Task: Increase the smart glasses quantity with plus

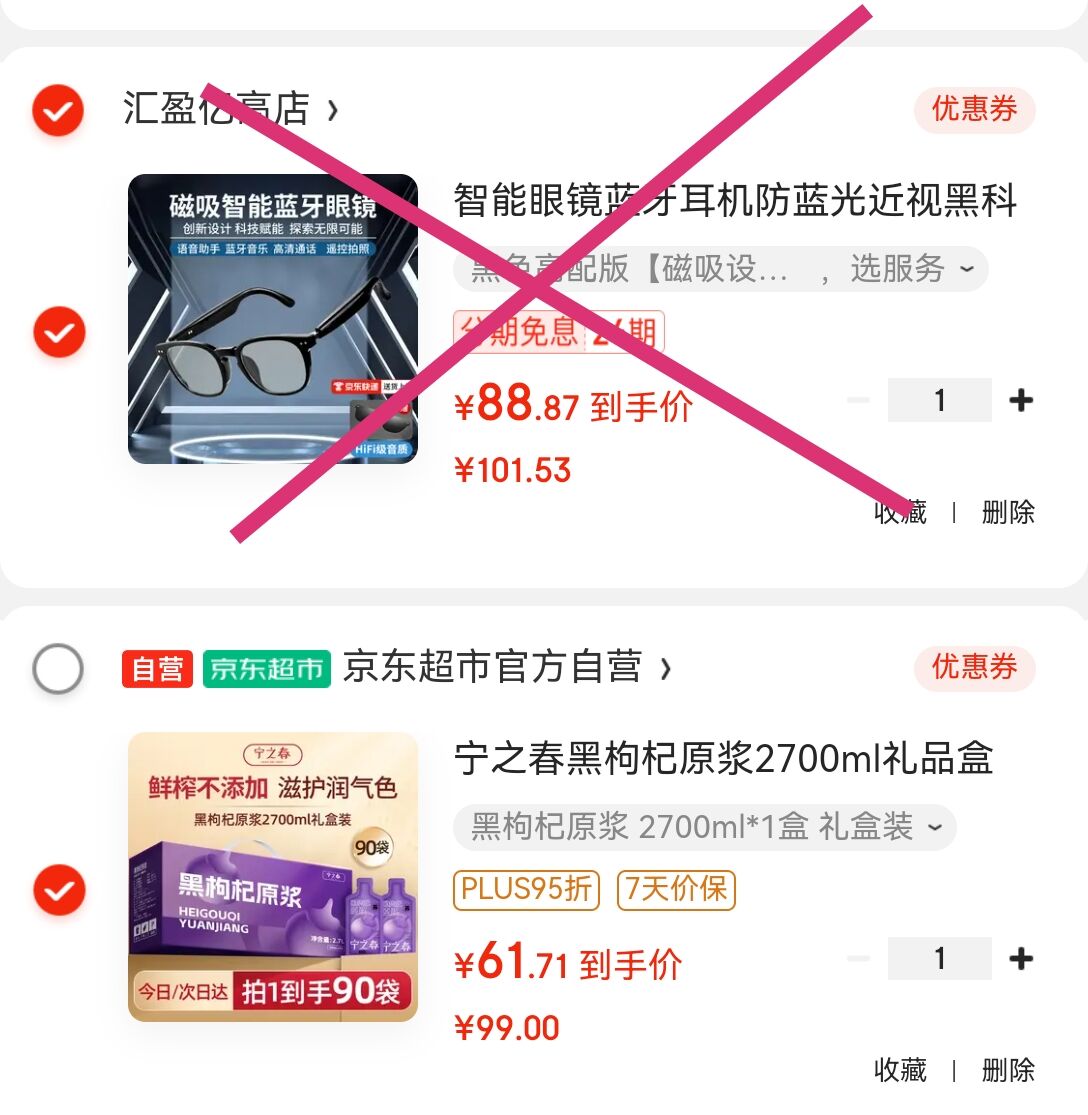Action: point(1021,401)
